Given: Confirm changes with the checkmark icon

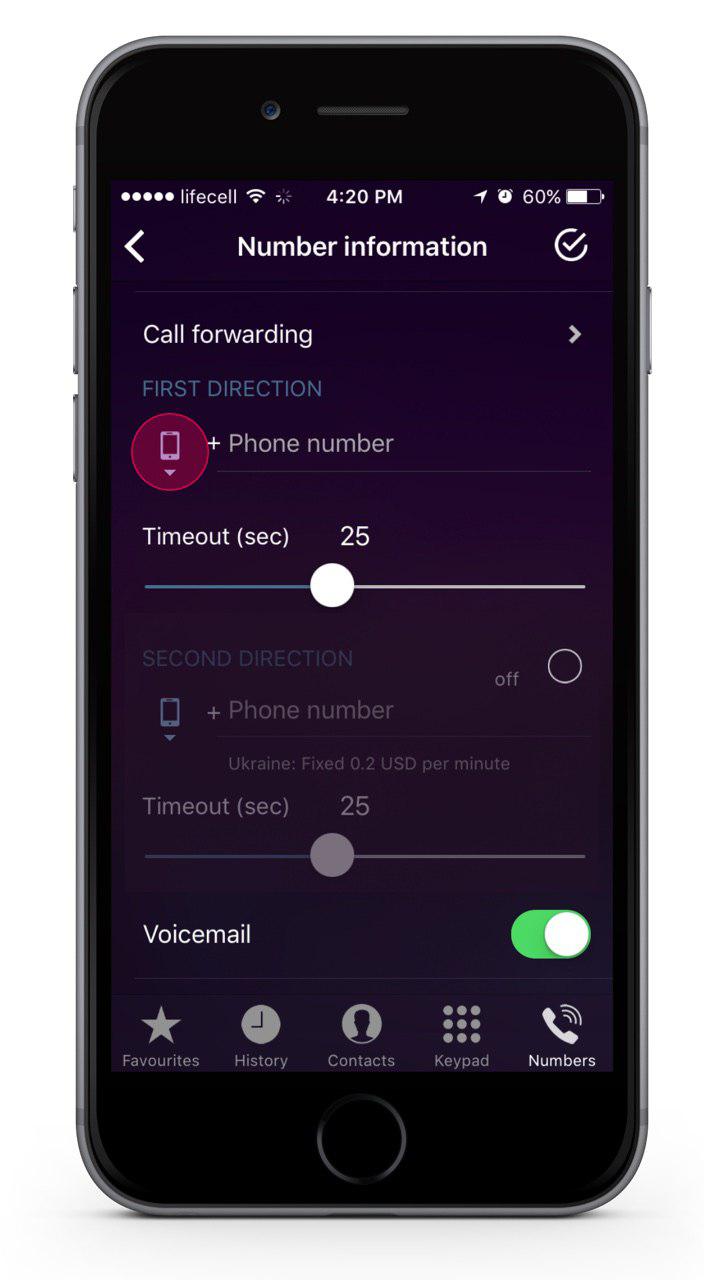Looking at the screenshot, I should click(x=571, y=246).
